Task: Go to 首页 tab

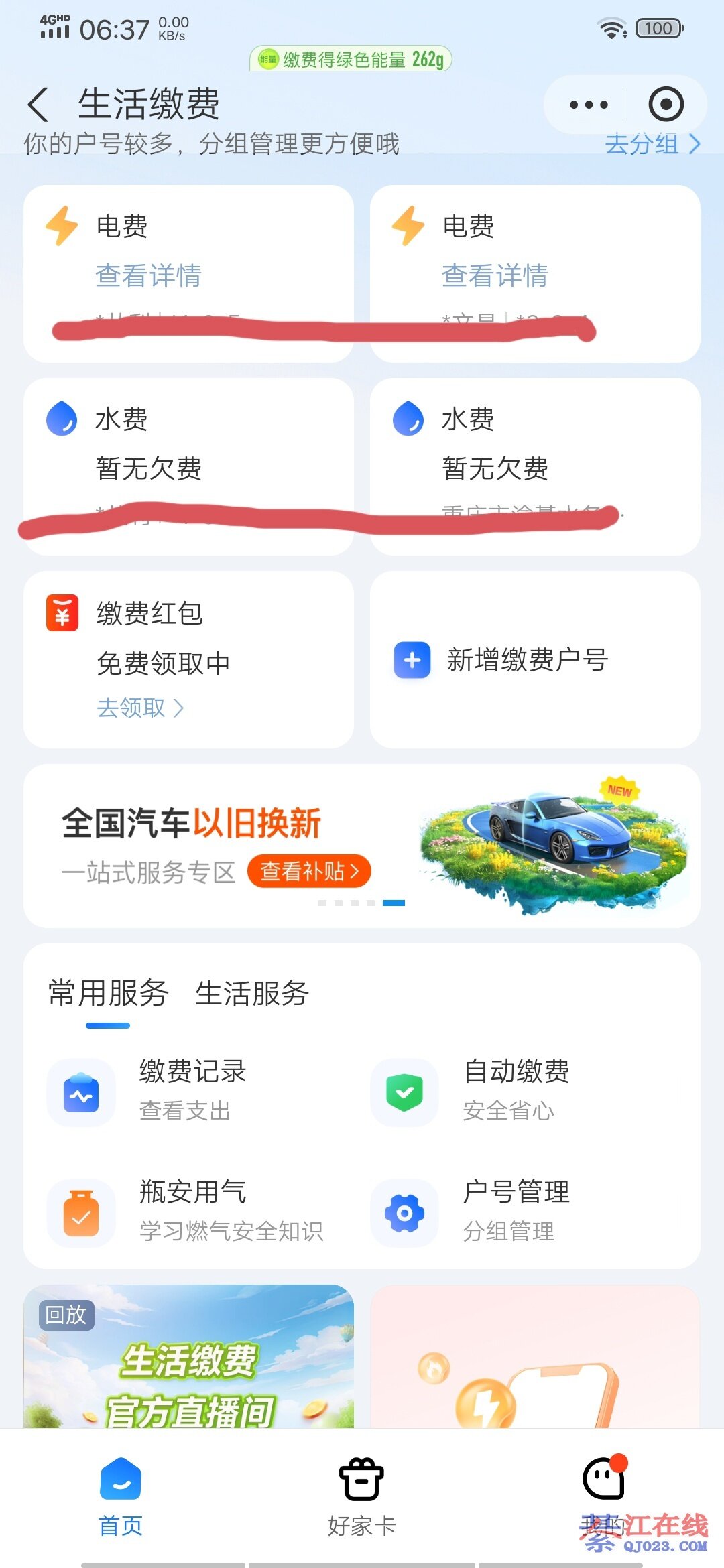Action: point(121,1496)
